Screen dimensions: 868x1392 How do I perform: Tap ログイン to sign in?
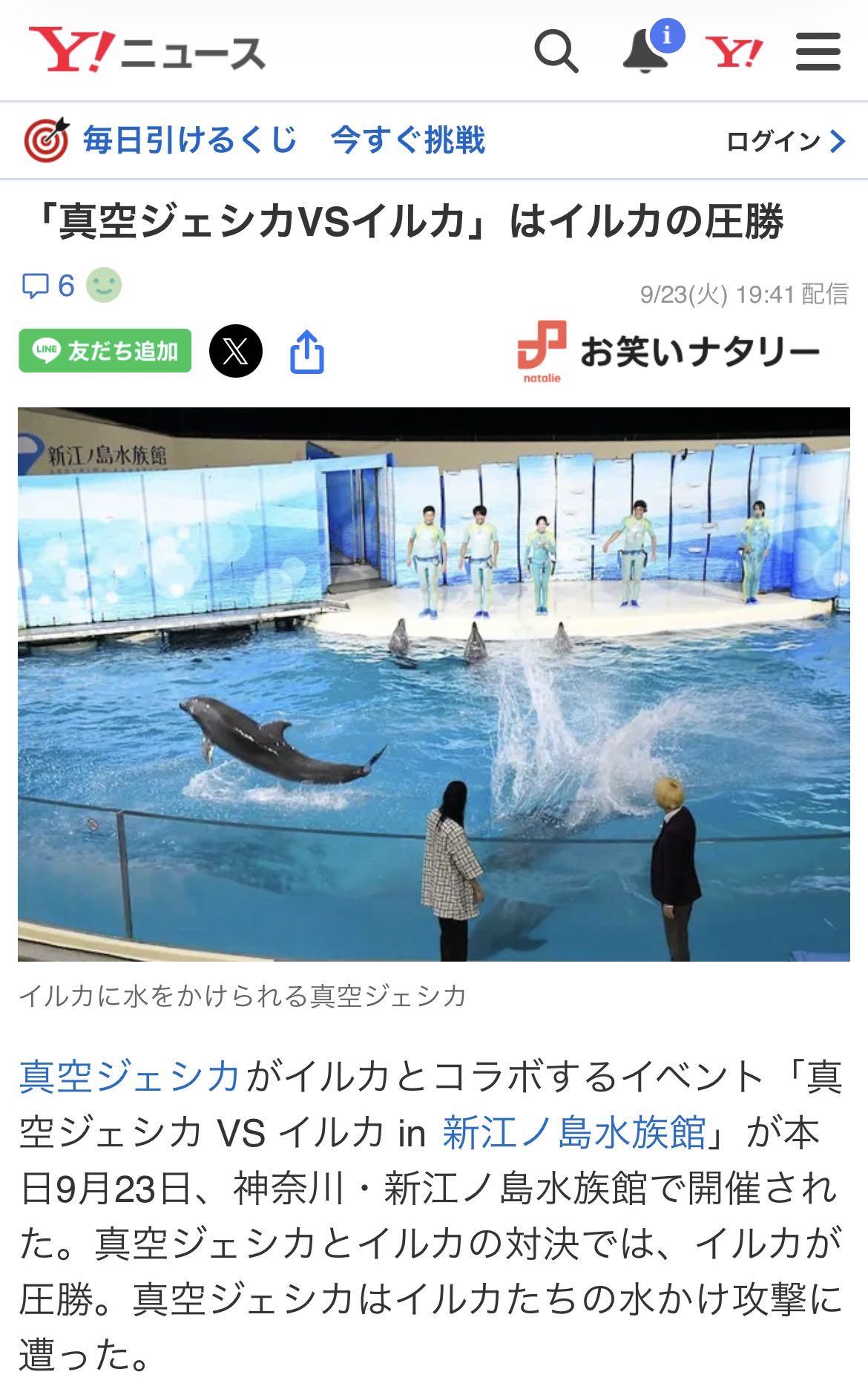(x=786, y=141)
